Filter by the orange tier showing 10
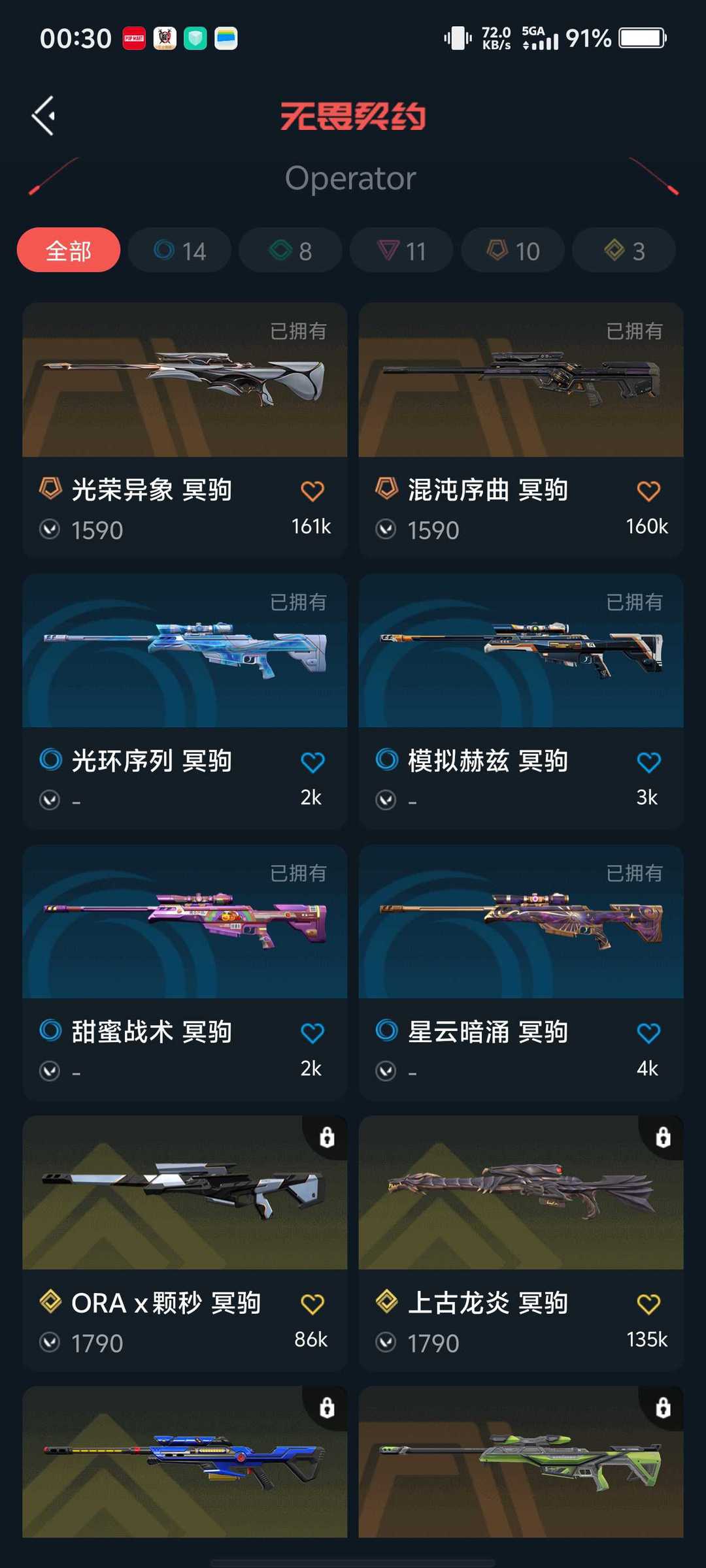706x1568 pixels. coord(513,250)
